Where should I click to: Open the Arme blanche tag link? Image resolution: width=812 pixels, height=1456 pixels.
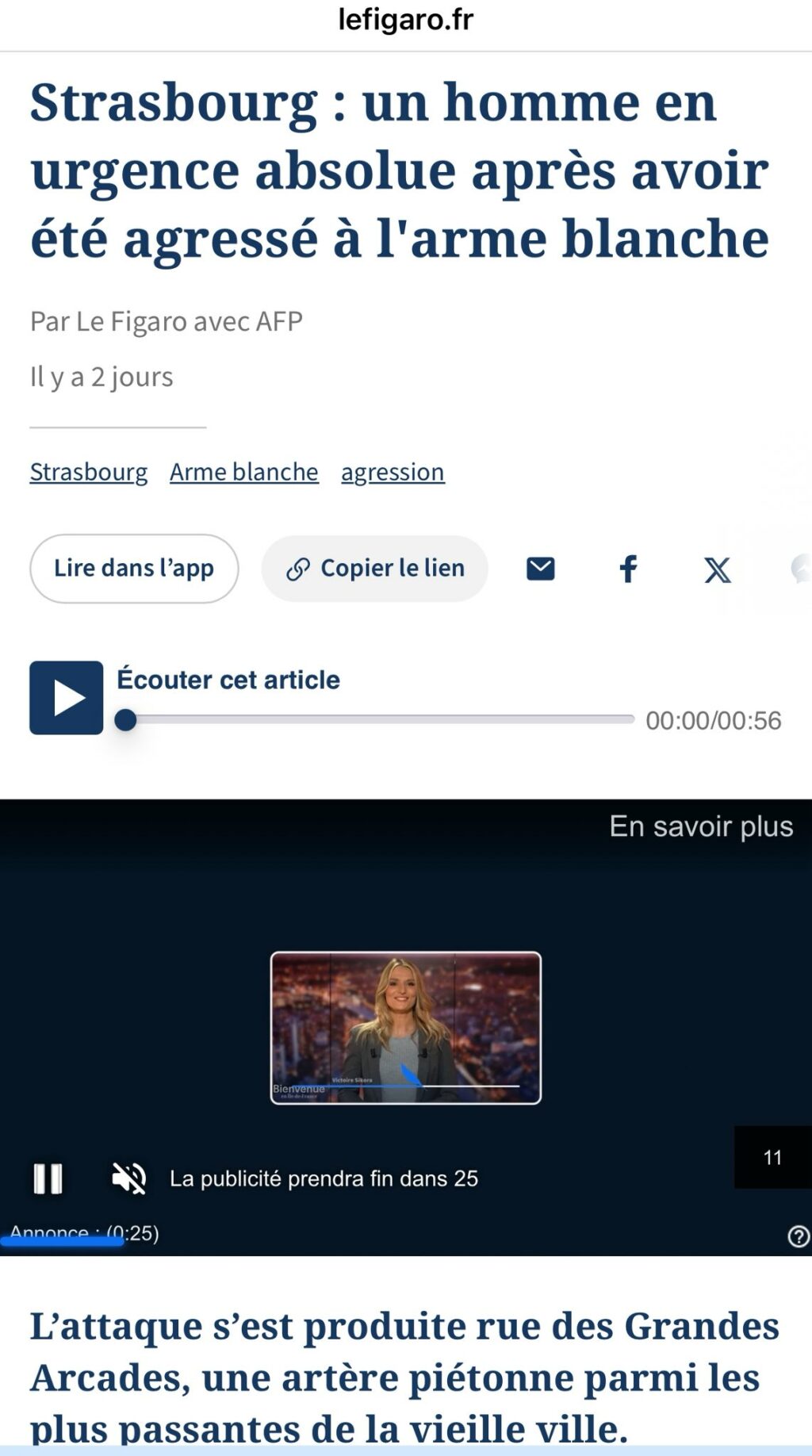[x=243, y=472]
